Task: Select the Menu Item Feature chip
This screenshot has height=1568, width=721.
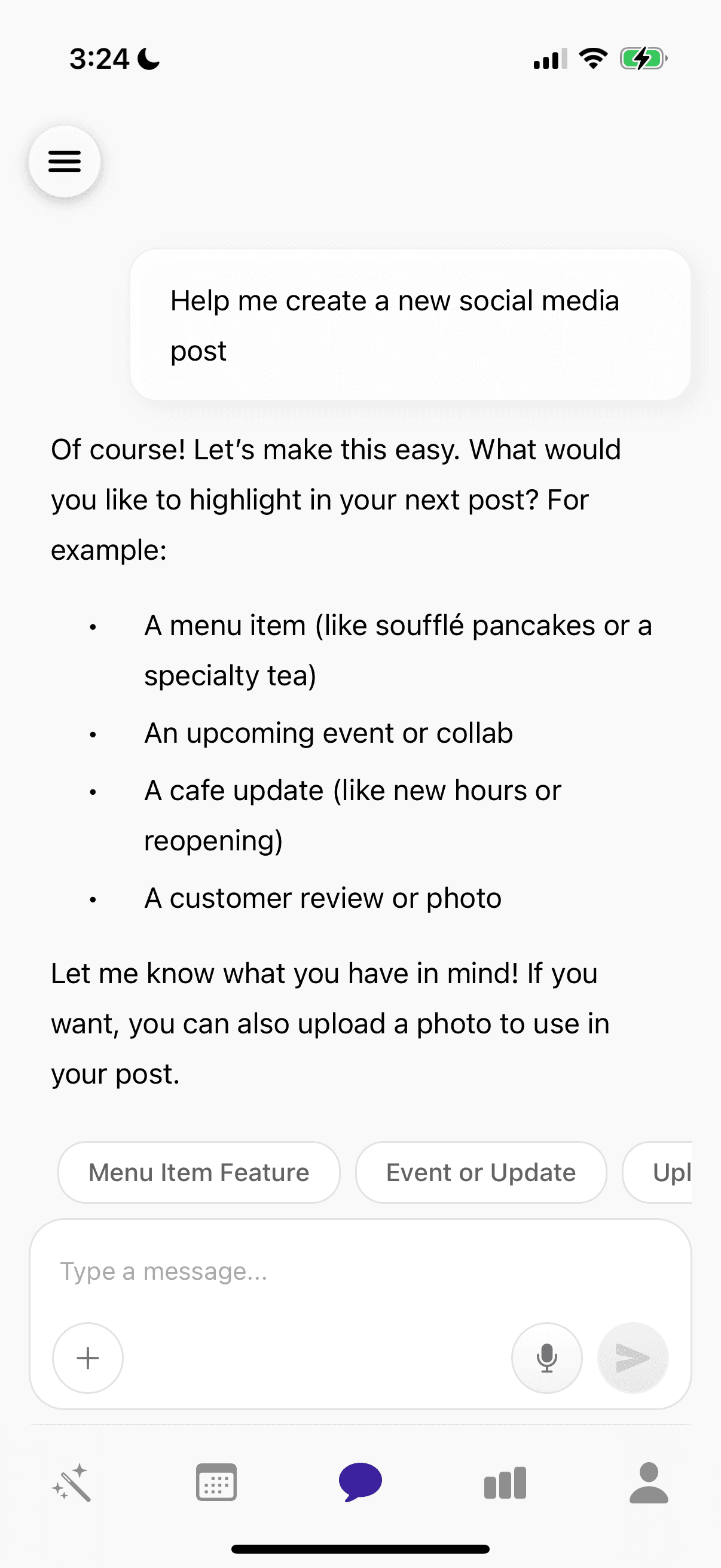Action: pyautogui.click(x=199, y=1172)
